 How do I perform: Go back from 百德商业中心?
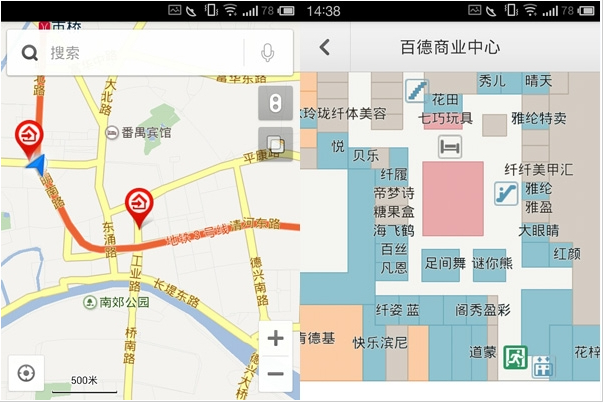(324, 47)
